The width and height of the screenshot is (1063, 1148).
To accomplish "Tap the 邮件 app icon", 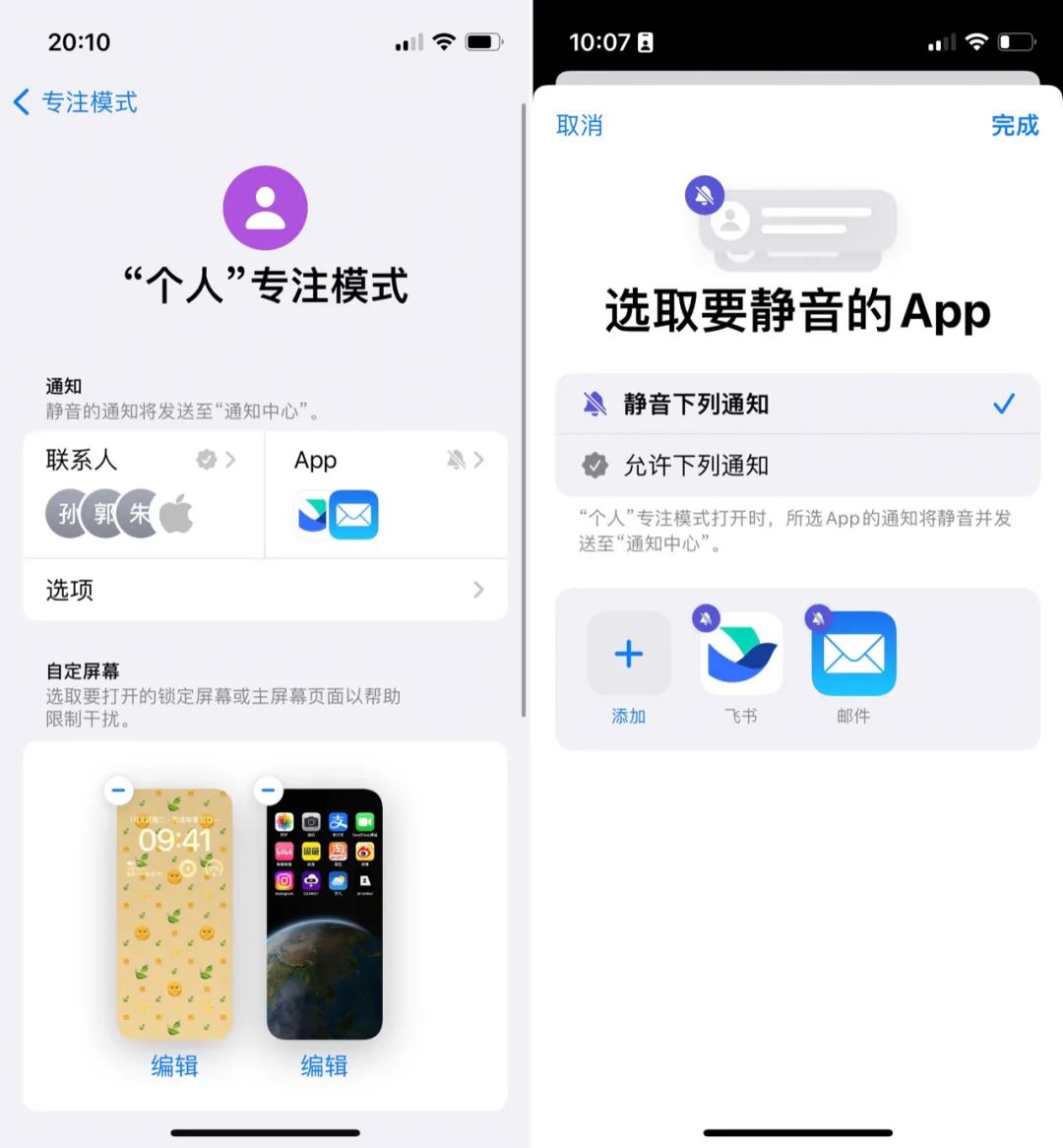I will (853, 655).
